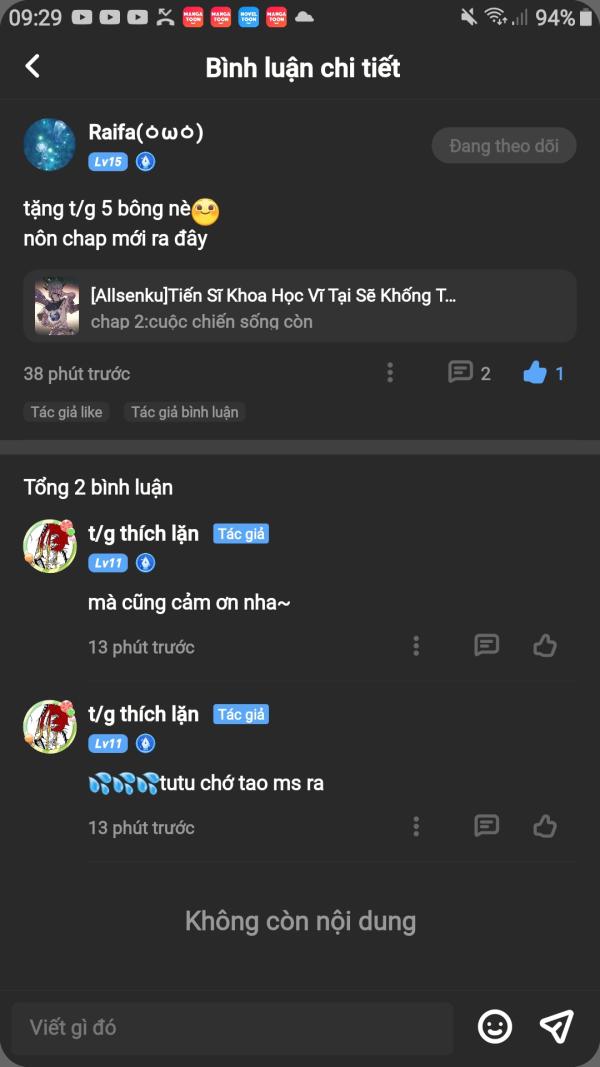The width and height of the screenshot is (600, 1067).
Task: Open options for the 'mà cũng cảm ơn nha~' comment
Action: tap(416, 646)
